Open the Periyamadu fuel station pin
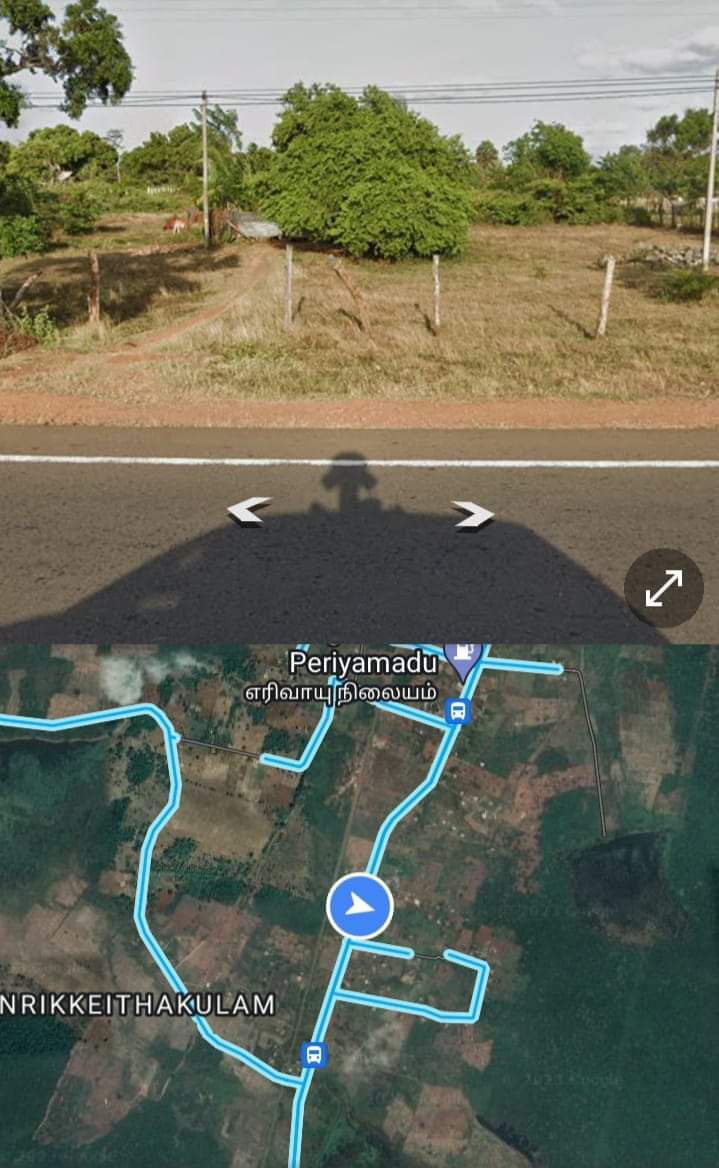Viewport: 719px width, 1168px height. tap(462, 658)
